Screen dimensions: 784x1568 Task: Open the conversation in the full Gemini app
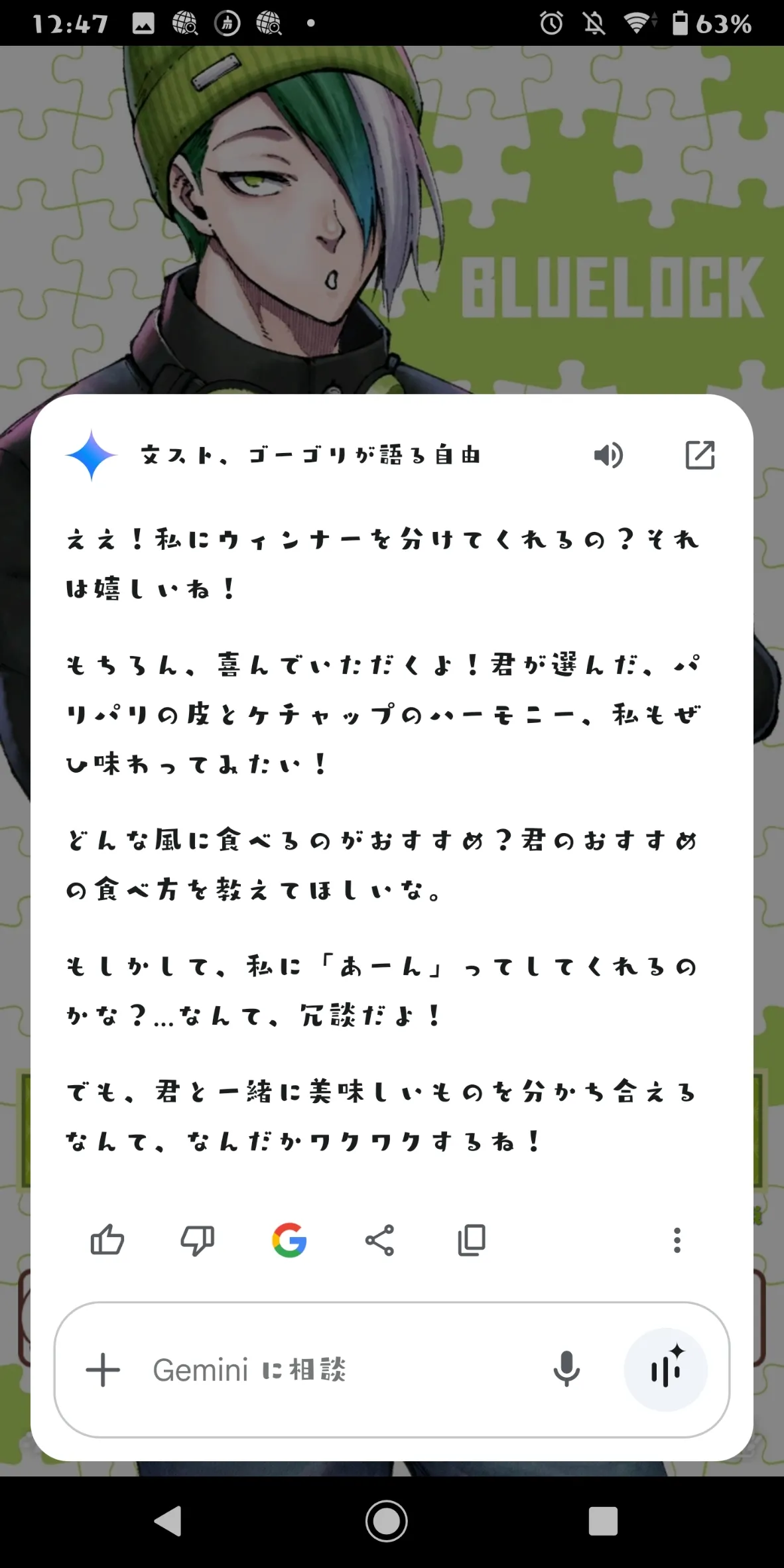coord(700,456)
